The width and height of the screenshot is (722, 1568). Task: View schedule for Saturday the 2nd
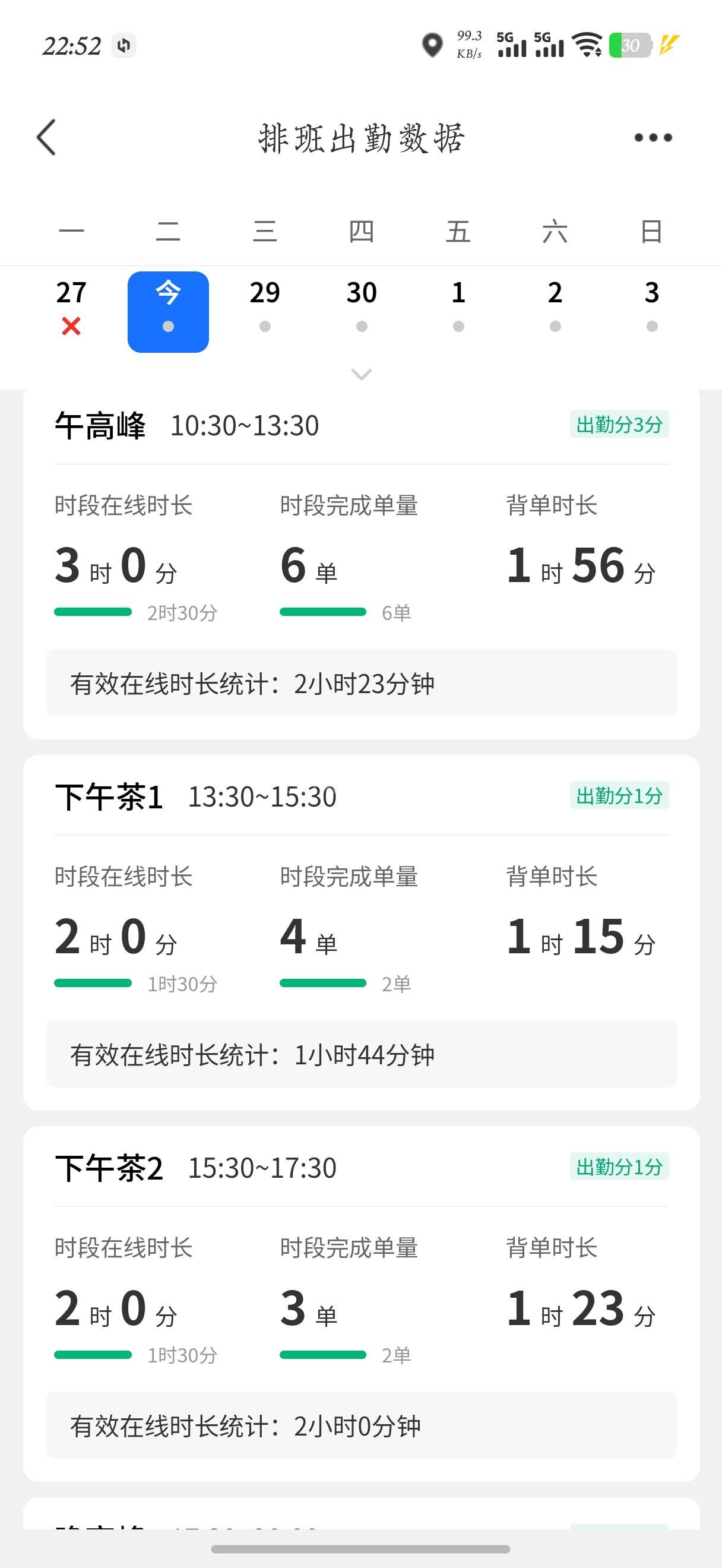pyautogui.click(x=555, y=308)
